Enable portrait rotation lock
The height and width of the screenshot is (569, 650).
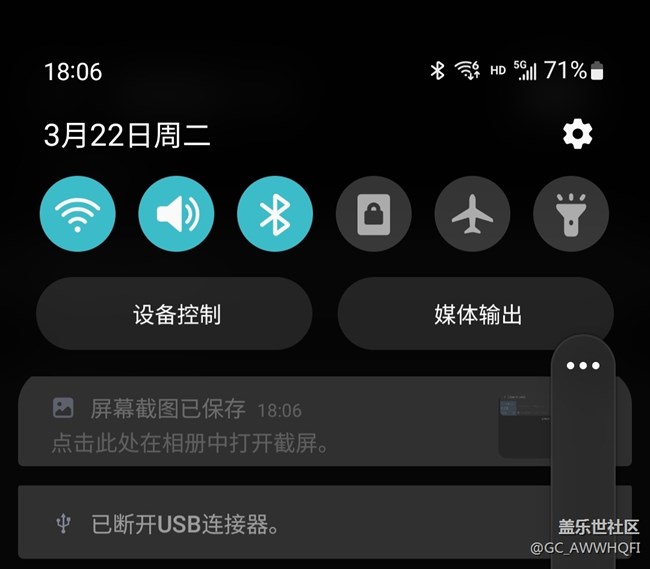pos(373,214)
